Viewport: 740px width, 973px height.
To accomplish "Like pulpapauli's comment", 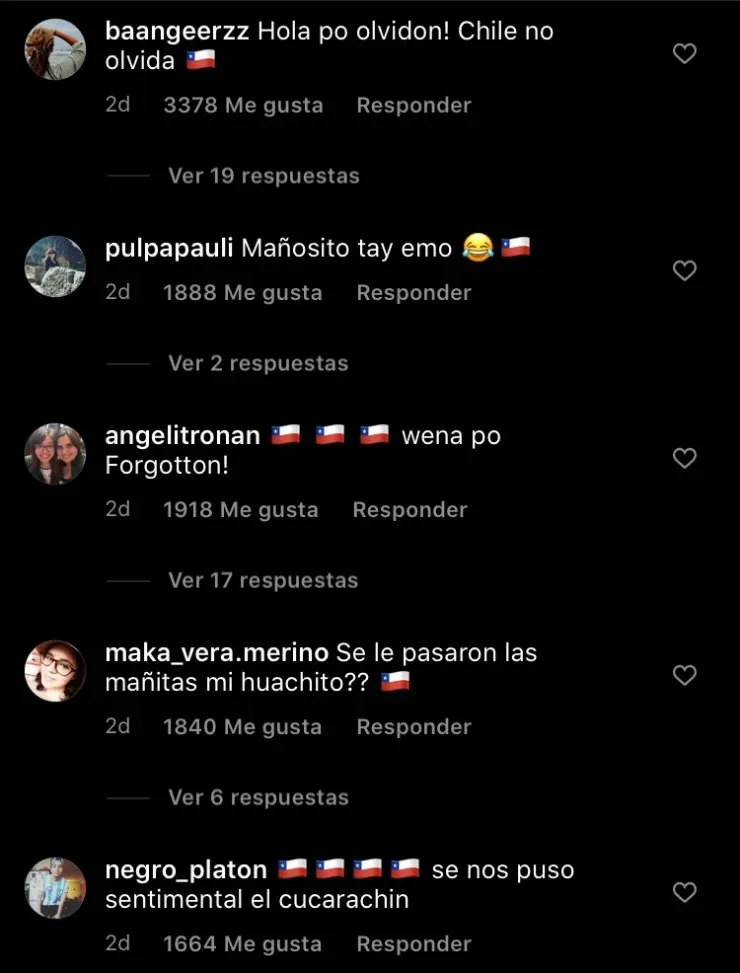I will (x=684, y=270).
